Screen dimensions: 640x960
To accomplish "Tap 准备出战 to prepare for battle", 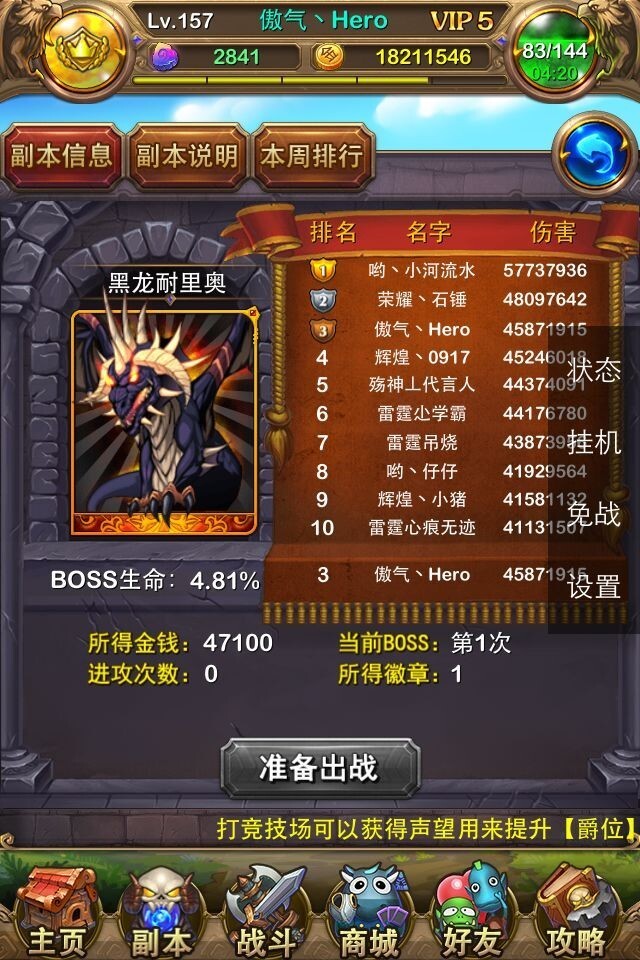I will coord(319,768).
